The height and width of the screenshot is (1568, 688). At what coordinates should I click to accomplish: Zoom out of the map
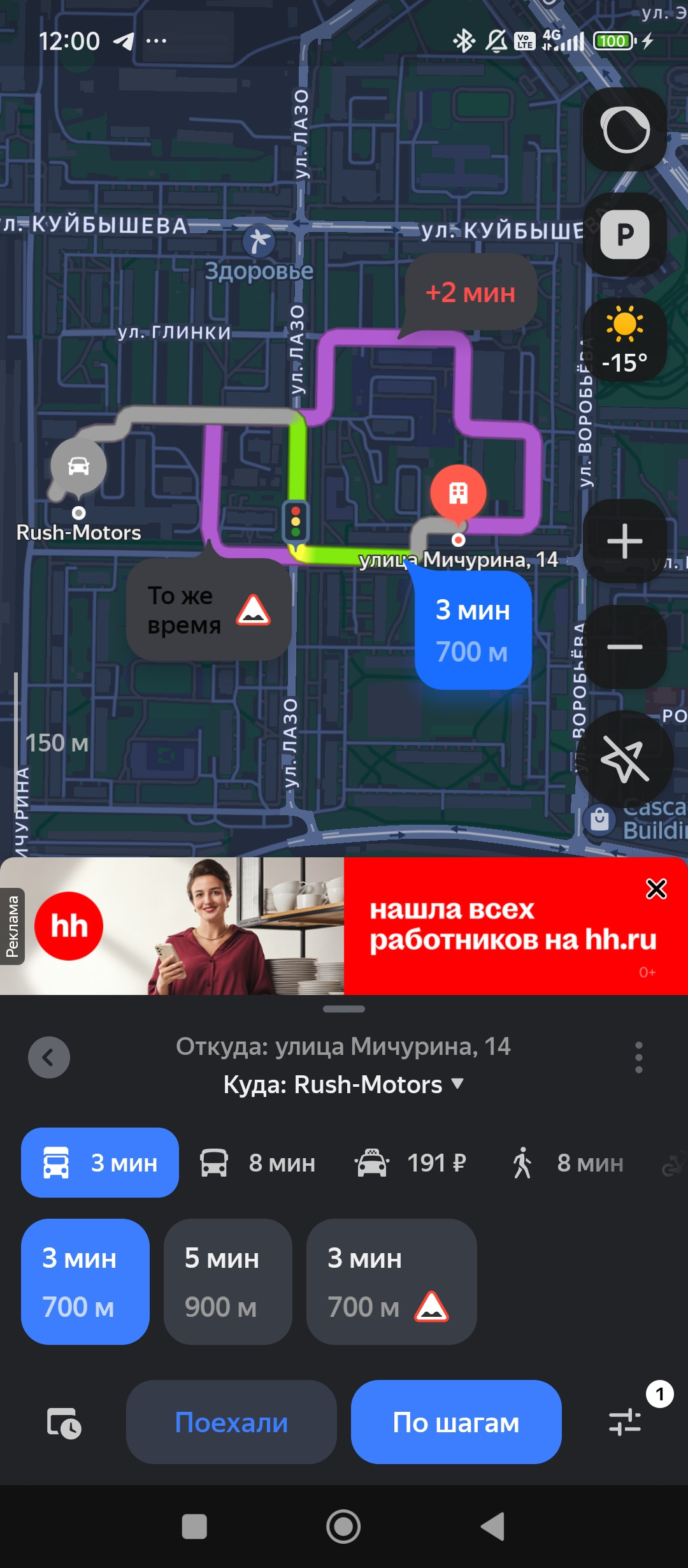pos(624,646)
